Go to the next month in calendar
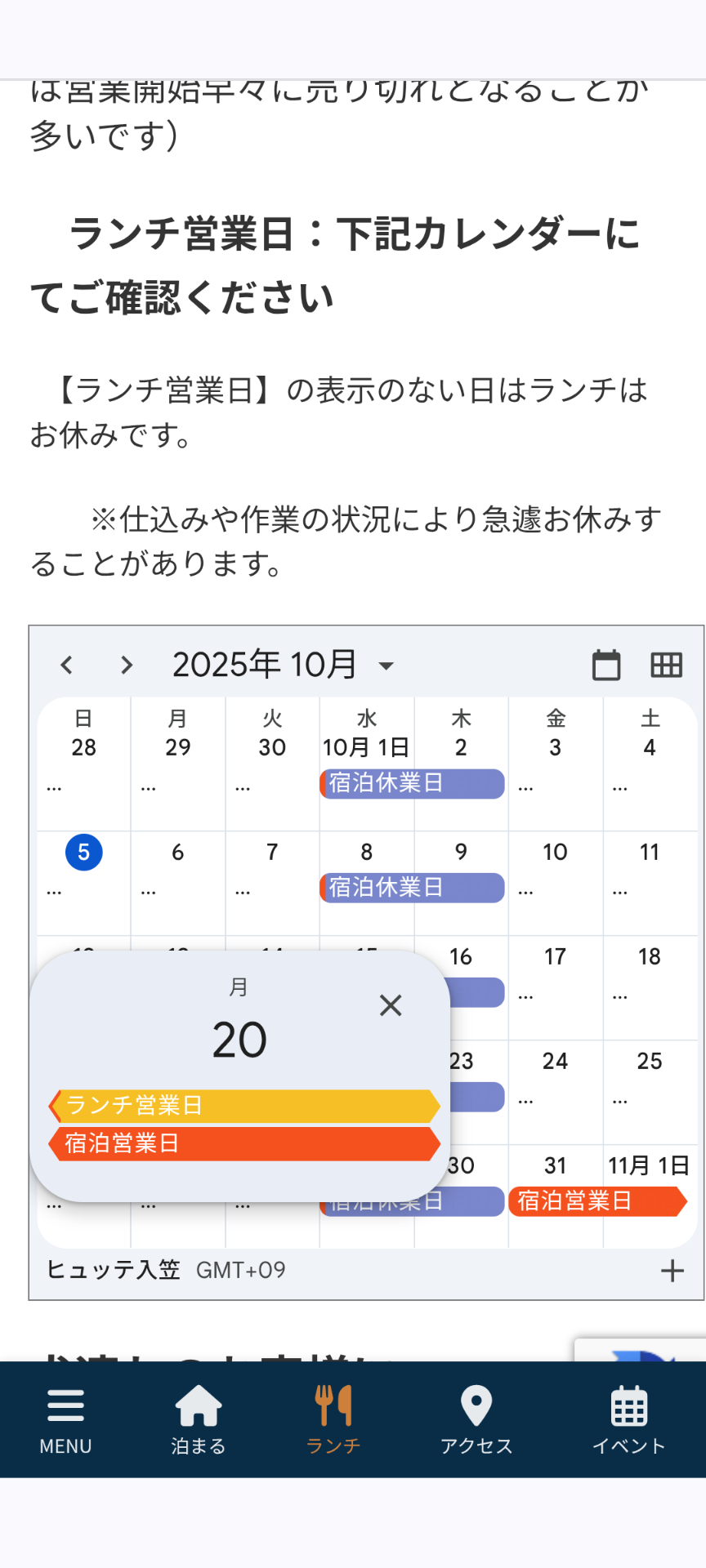706x1568 pixels. [x=126, y=665]
